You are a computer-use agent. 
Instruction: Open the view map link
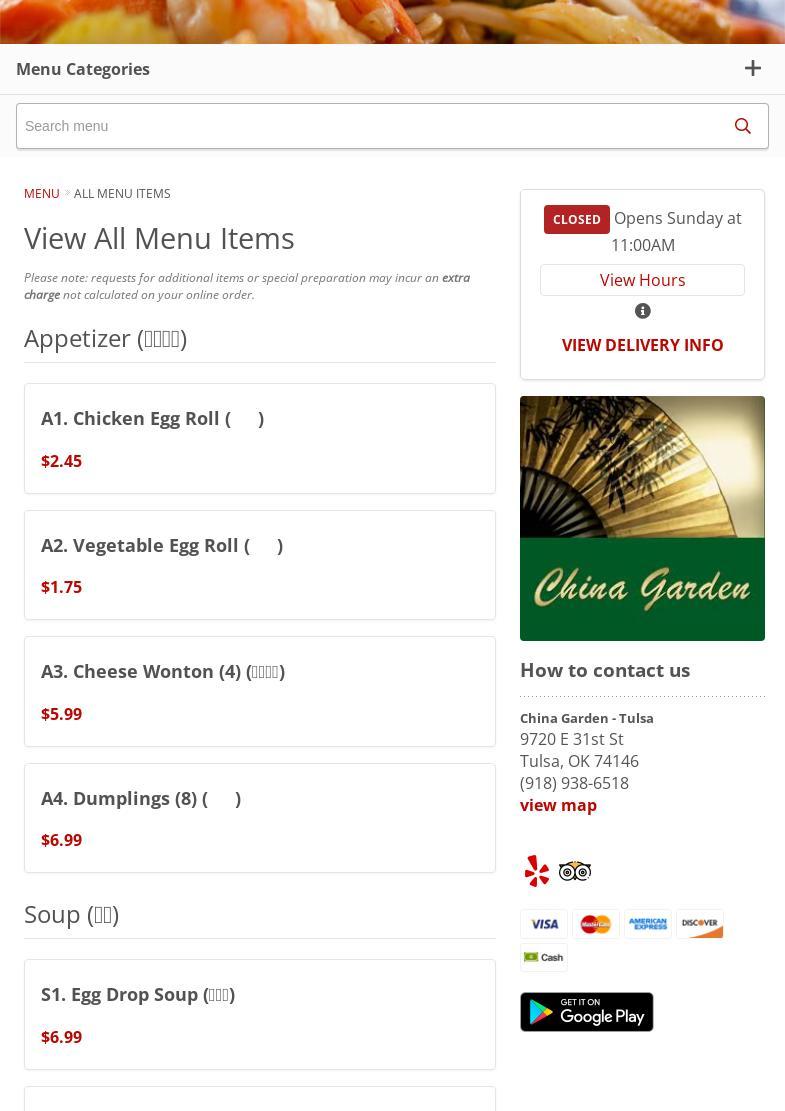pyautogui.click(x=558, y=805)
